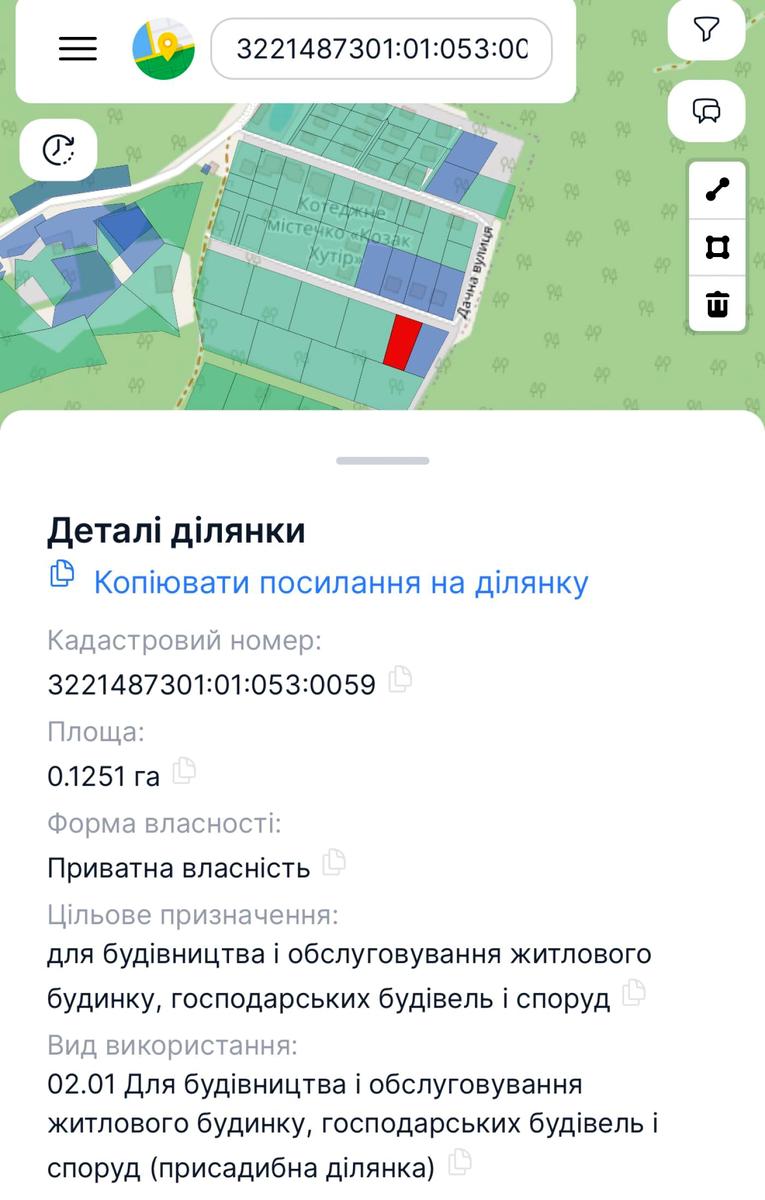Image resolution: width=765 pixels, height=1200 pixels.
Task: Copy the Приватна власність ownership value
Action: [x=336, y=864]
